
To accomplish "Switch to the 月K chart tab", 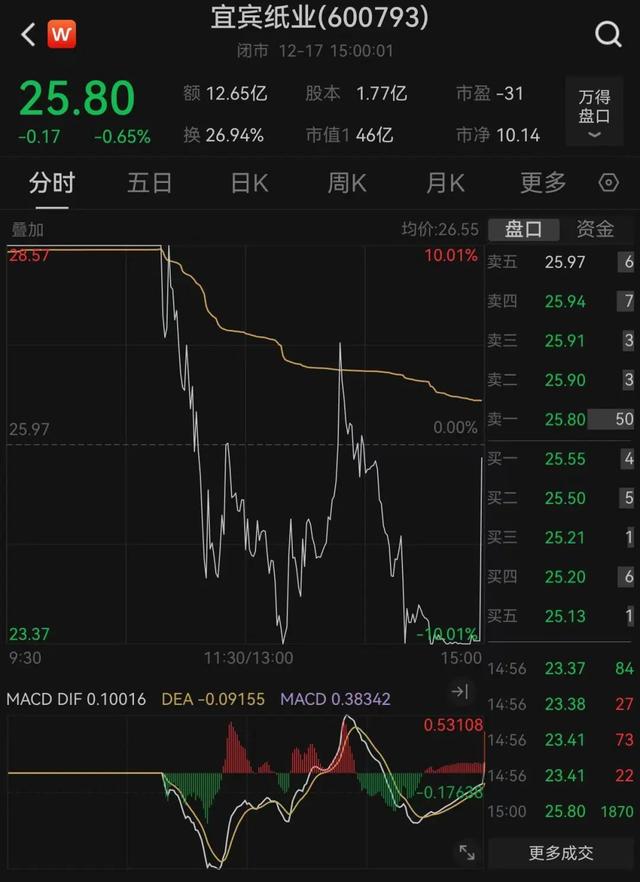I will point(445,183).
